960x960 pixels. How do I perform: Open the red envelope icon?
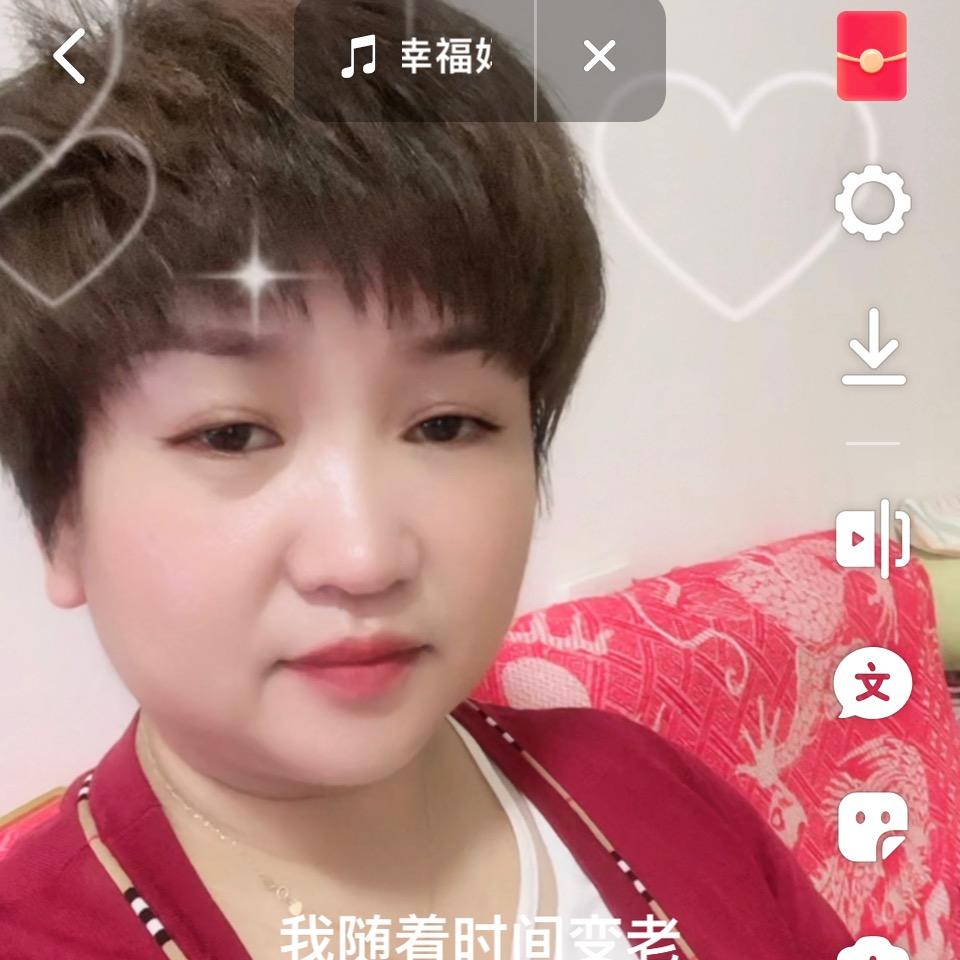(x=871, y=57)
